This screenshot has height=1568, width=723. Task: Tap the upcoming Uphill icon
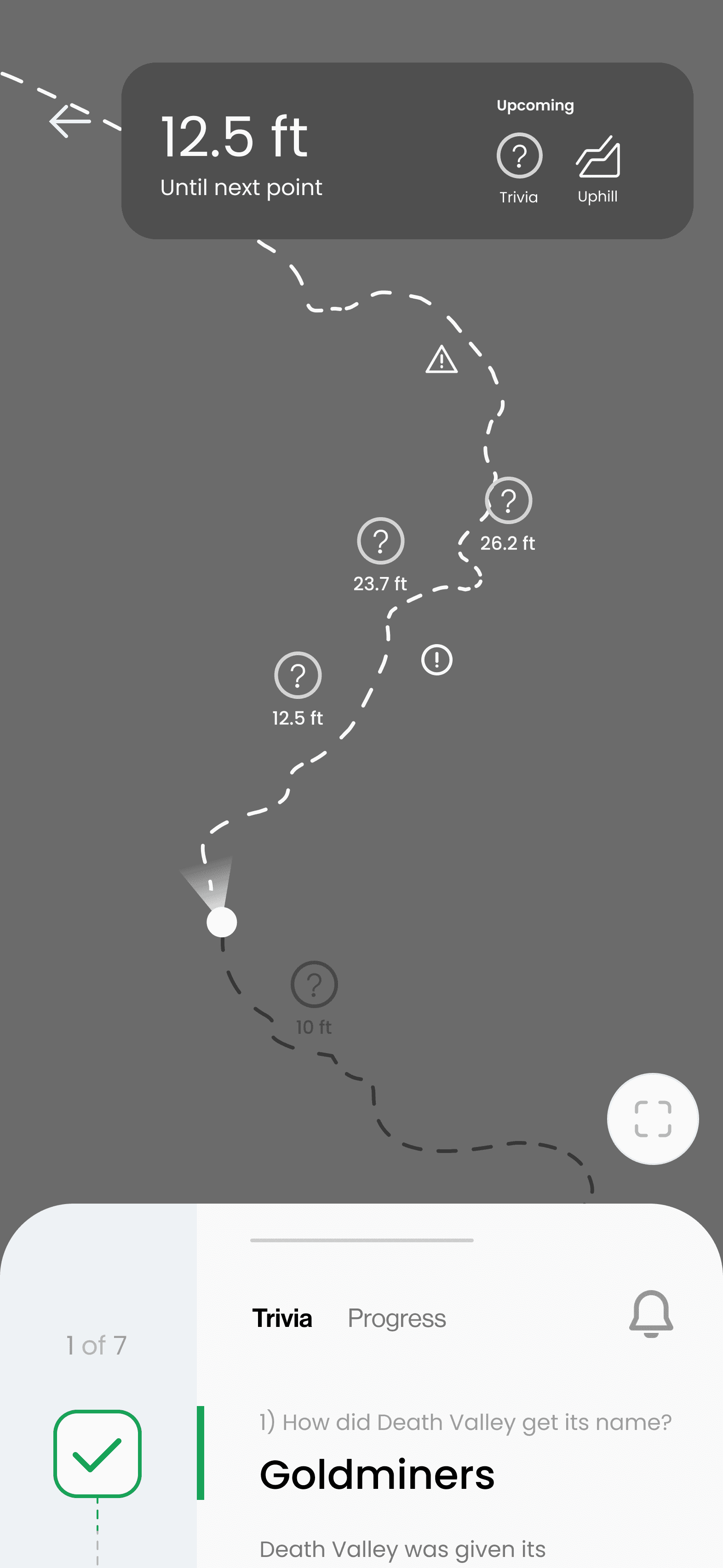click(597, 157)
